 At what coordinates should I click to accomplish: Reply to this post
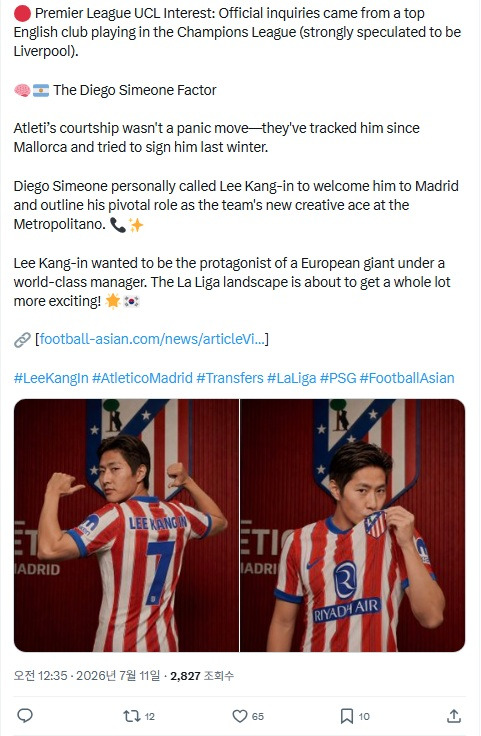click(x=25, y=716)
